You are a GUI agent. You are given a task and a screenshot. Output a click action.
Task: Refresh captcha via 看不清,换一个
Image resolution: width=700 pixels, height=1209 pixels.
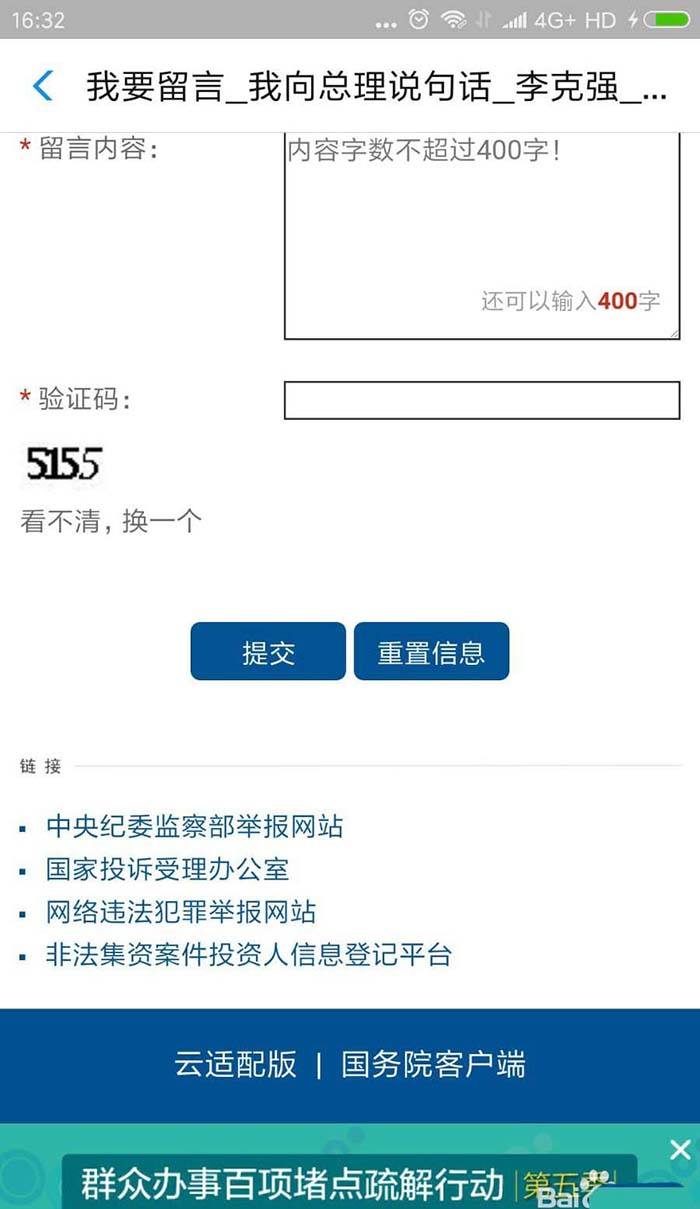[111, 521]
